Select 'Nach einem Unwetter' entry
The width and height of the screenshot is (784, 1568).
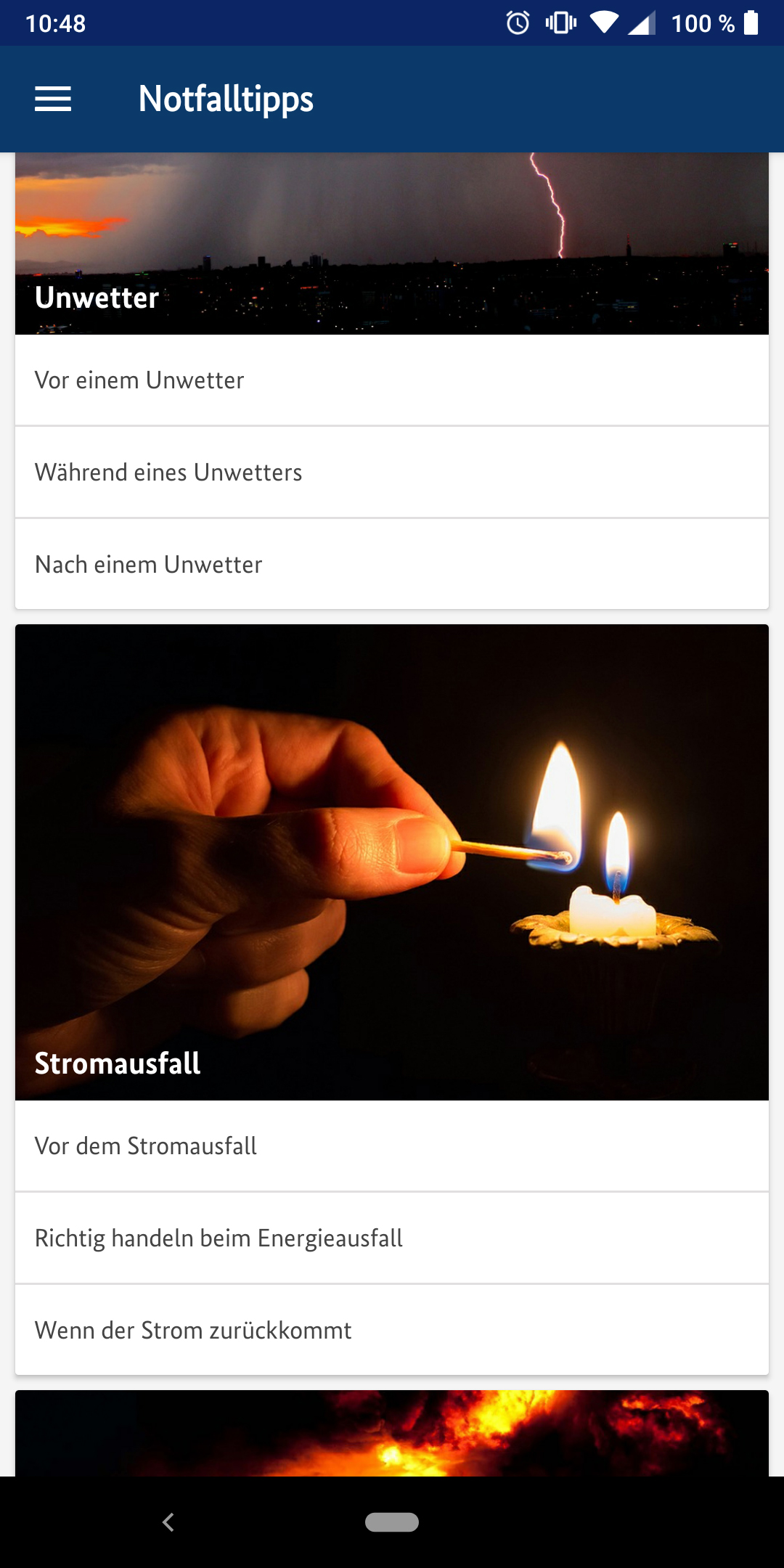[392, 565]
